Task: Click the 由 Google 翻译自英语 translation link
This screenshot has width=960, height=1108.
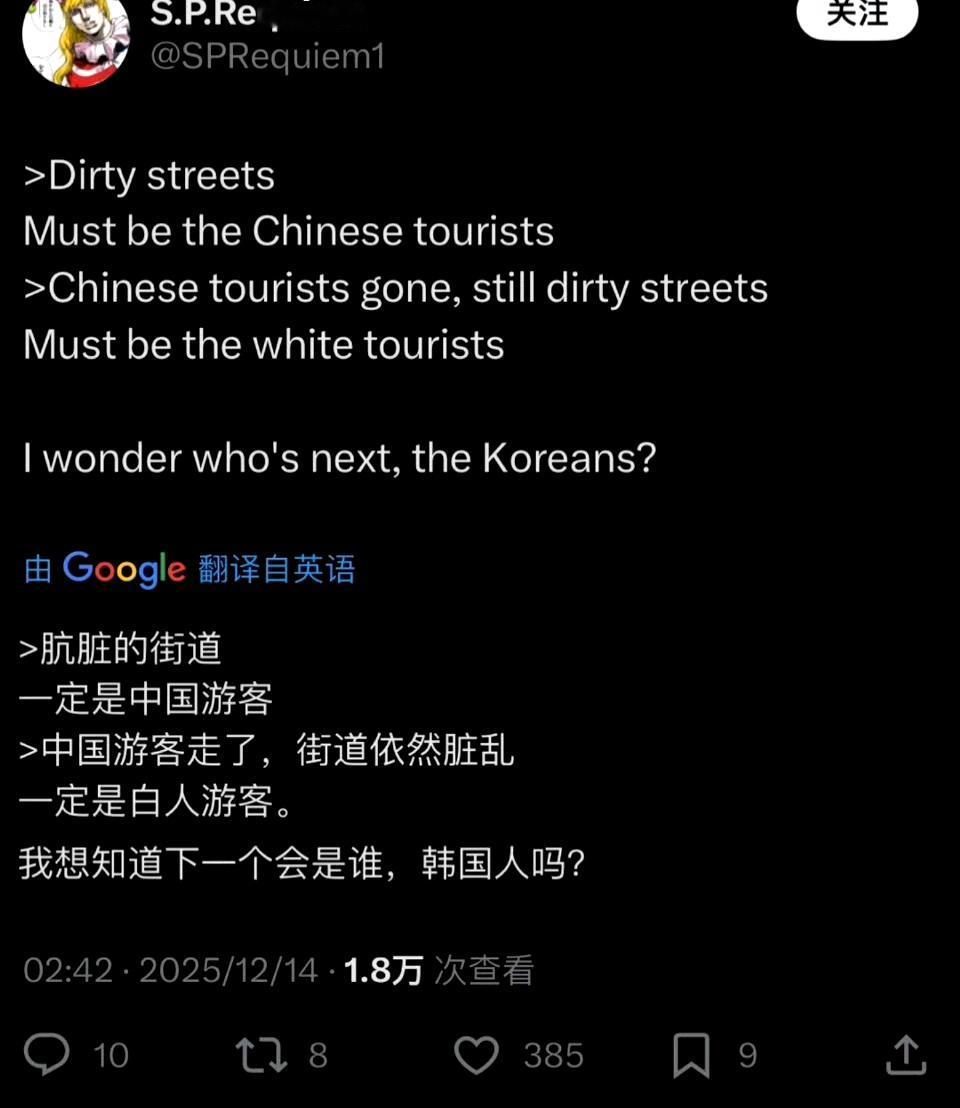Action: click(x=190, y=569)
